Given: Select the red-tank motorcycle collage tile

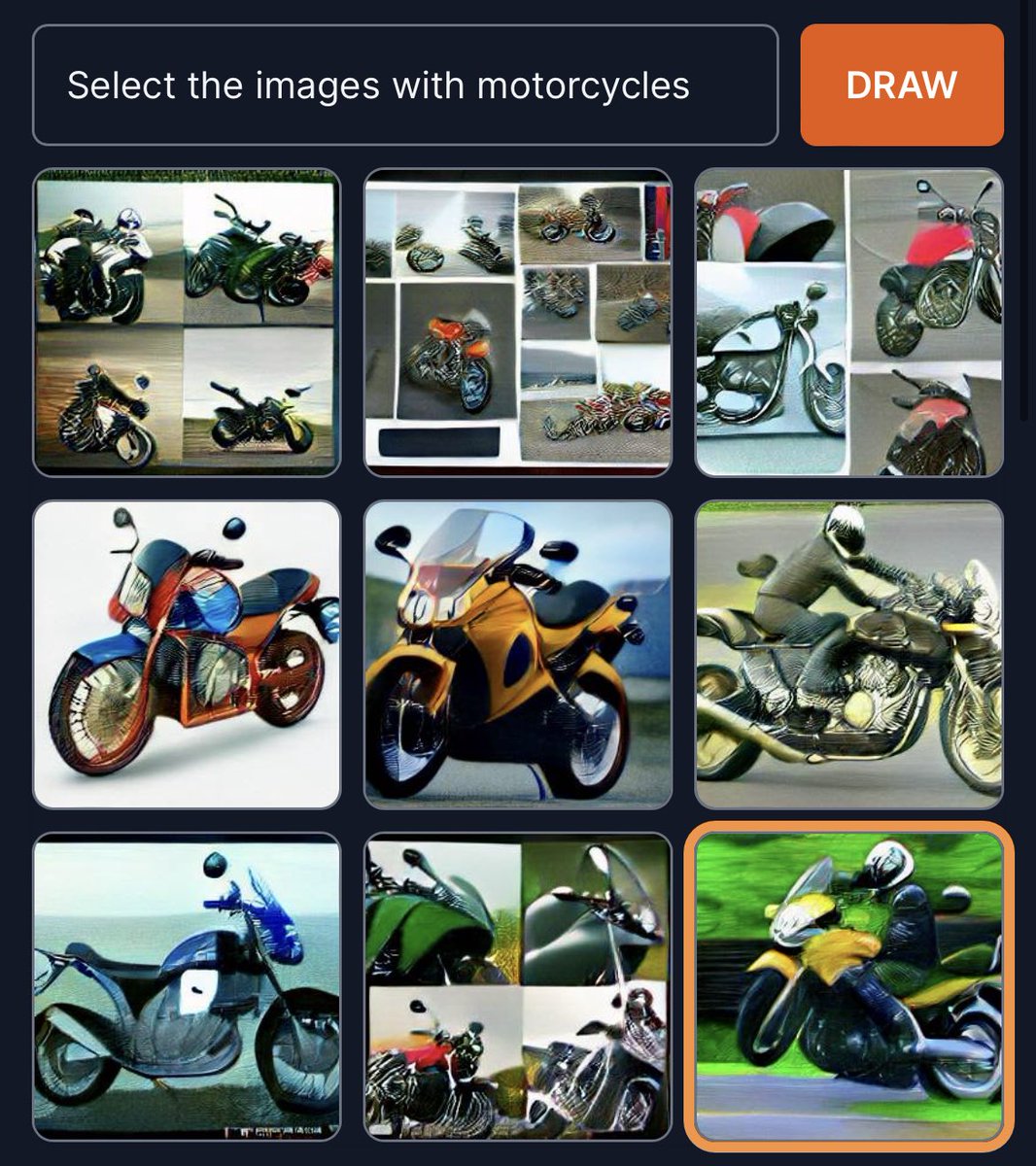Looking at the screenshot, I should click(x=848, y=323).
